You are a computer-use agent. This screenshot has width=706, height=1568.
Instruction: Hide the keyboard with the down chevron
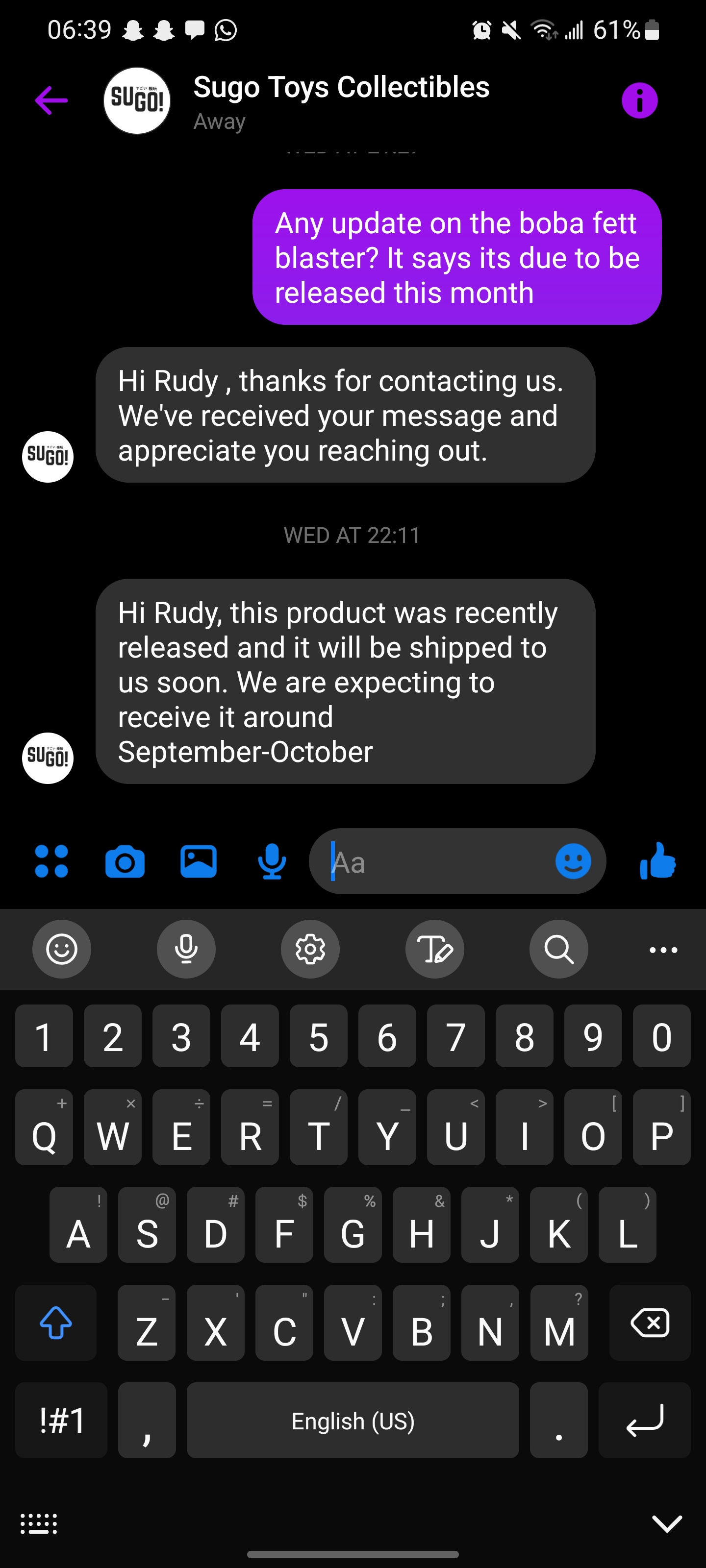click(667, 1523)
